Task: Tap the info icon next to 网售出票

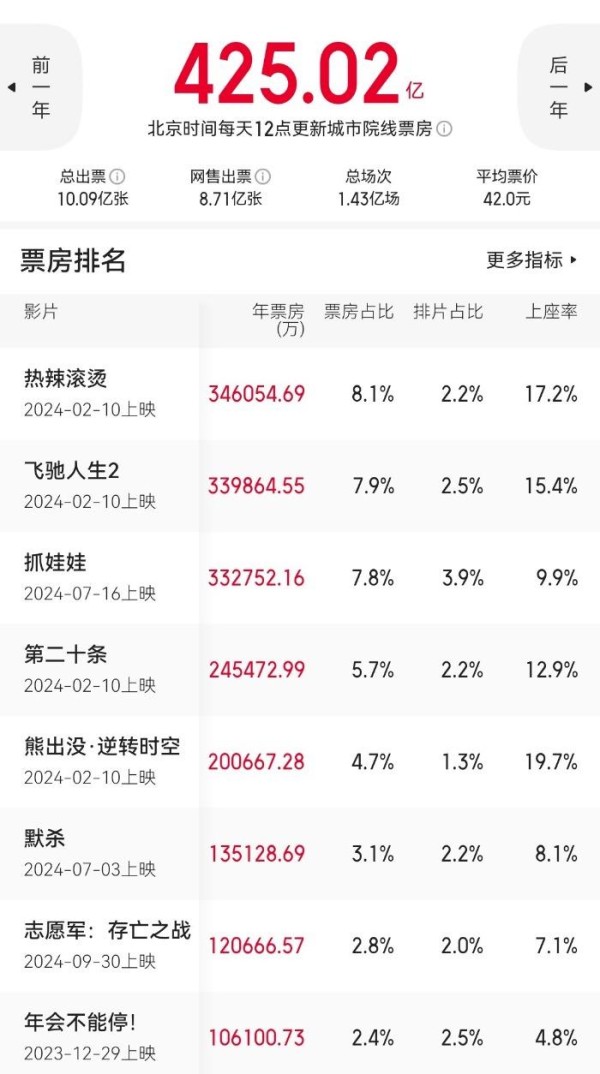Action: pyautogui.click(x=262, y=177)
